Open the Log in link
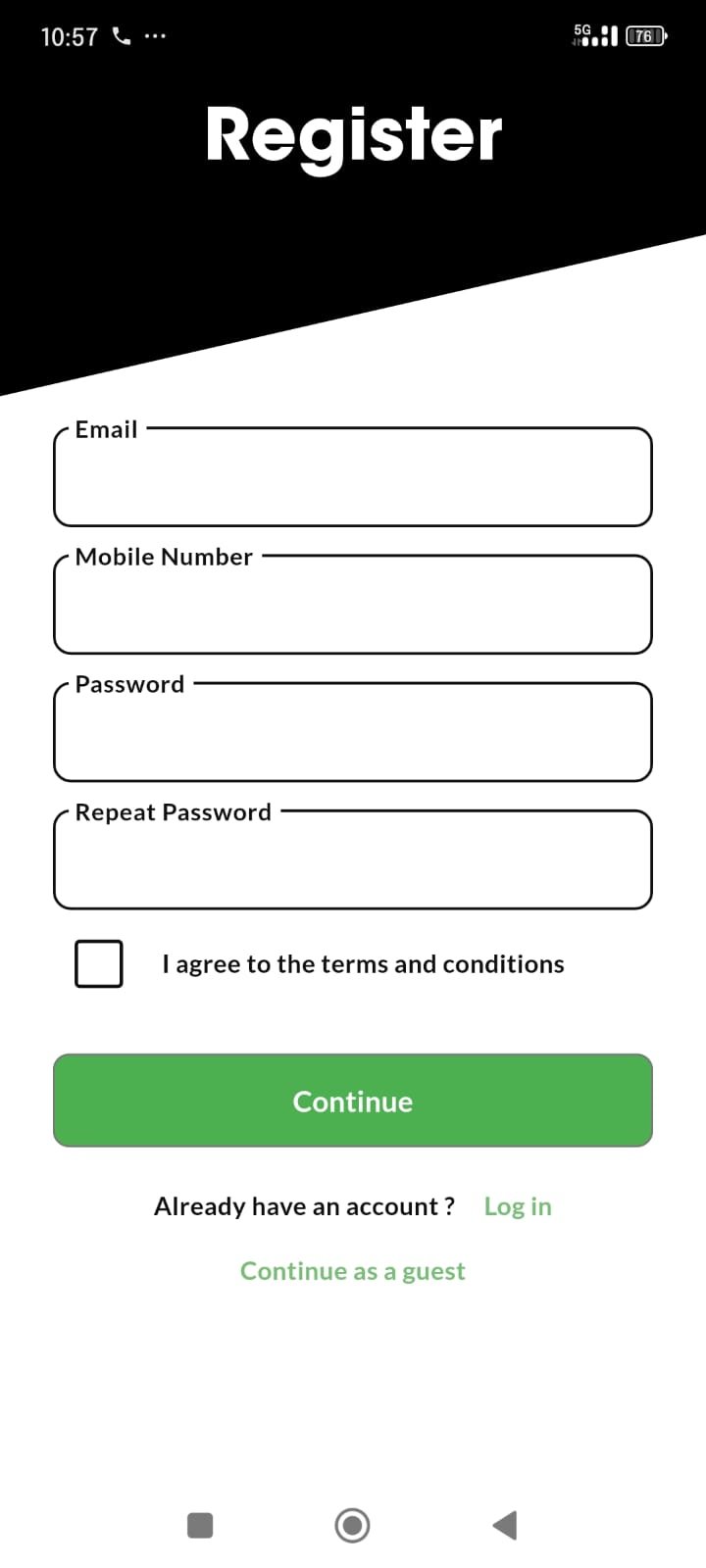The image size is (706, 1568). click(x=518, y=1206)
